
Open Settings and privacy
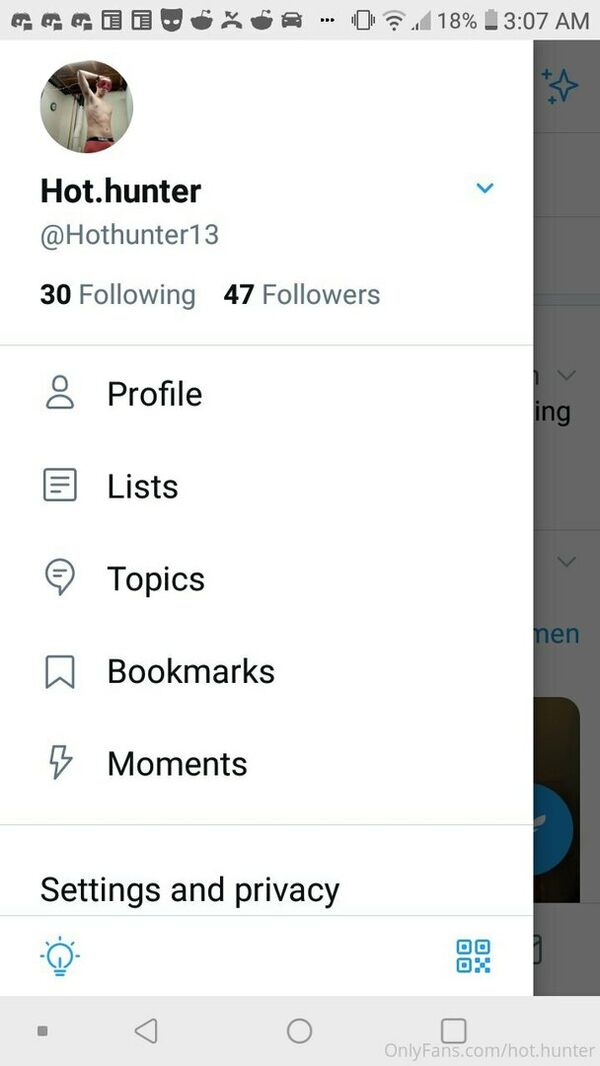pyautogui.click(x=190, y=889)
